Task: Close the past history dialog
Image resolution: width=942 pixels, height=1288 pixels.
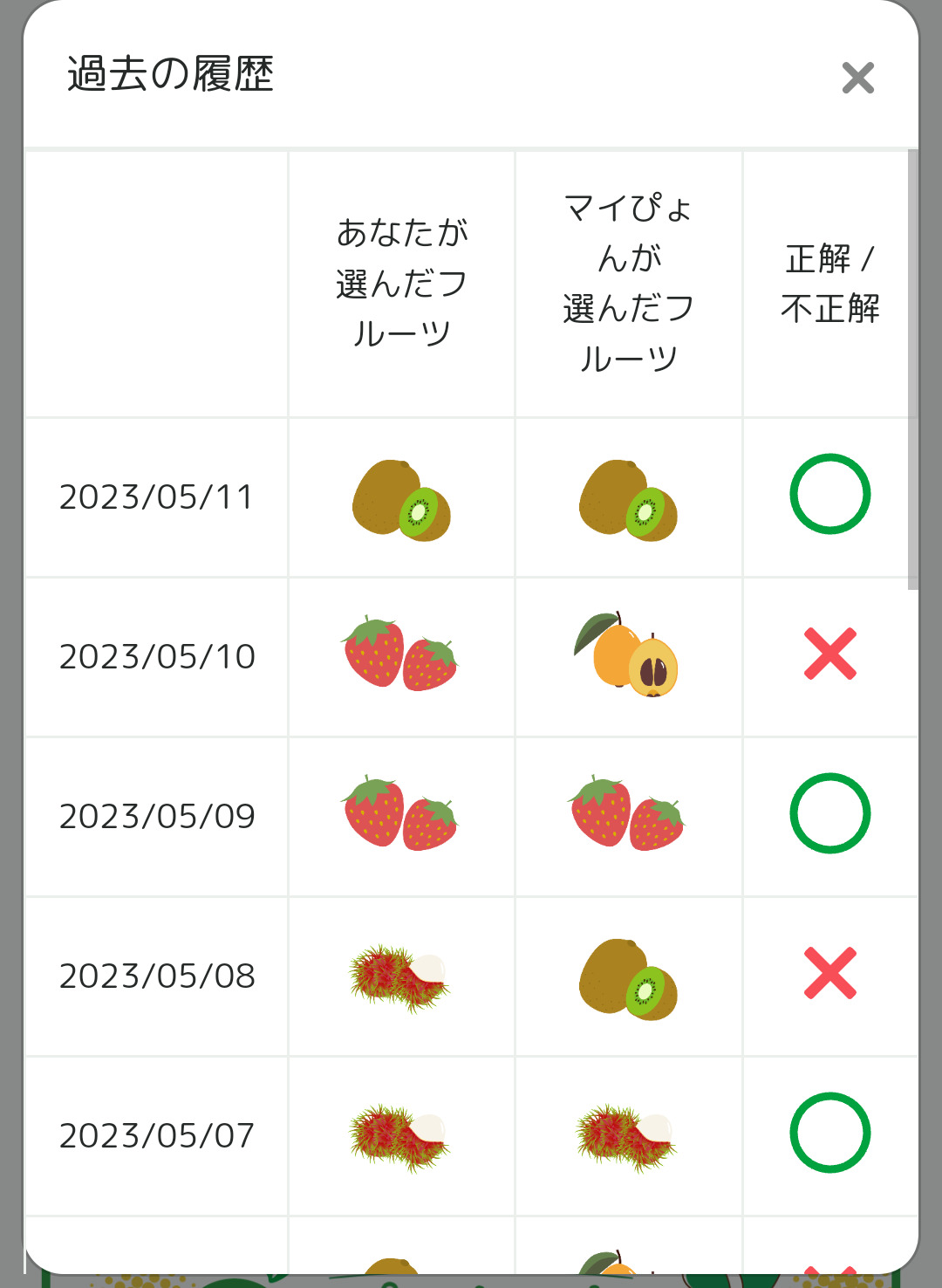Action: [x=858, y=78]
